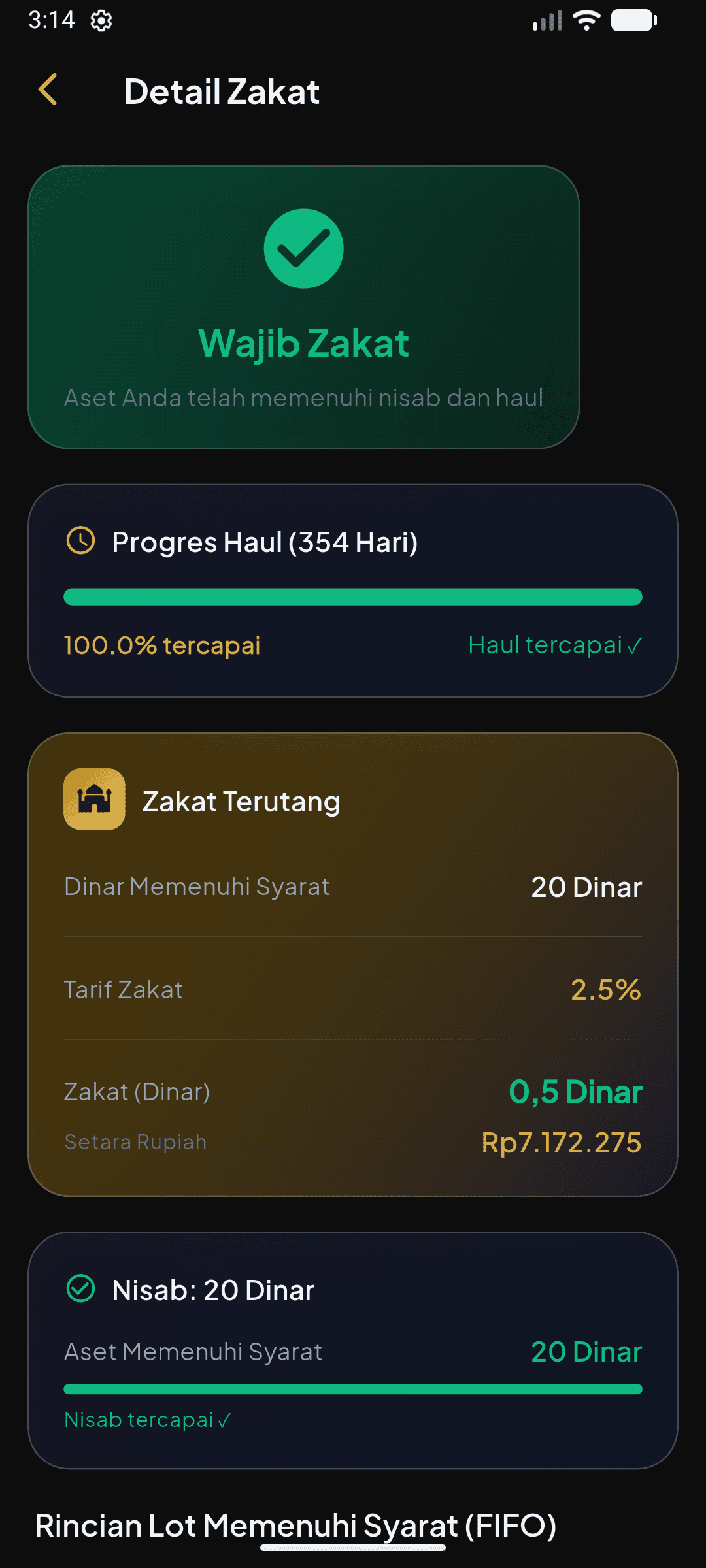This screenshot has width=706, height=1568.
Task: Tap the green checkmark above Wajib Zakat
Action: click(x=303, y=248)
